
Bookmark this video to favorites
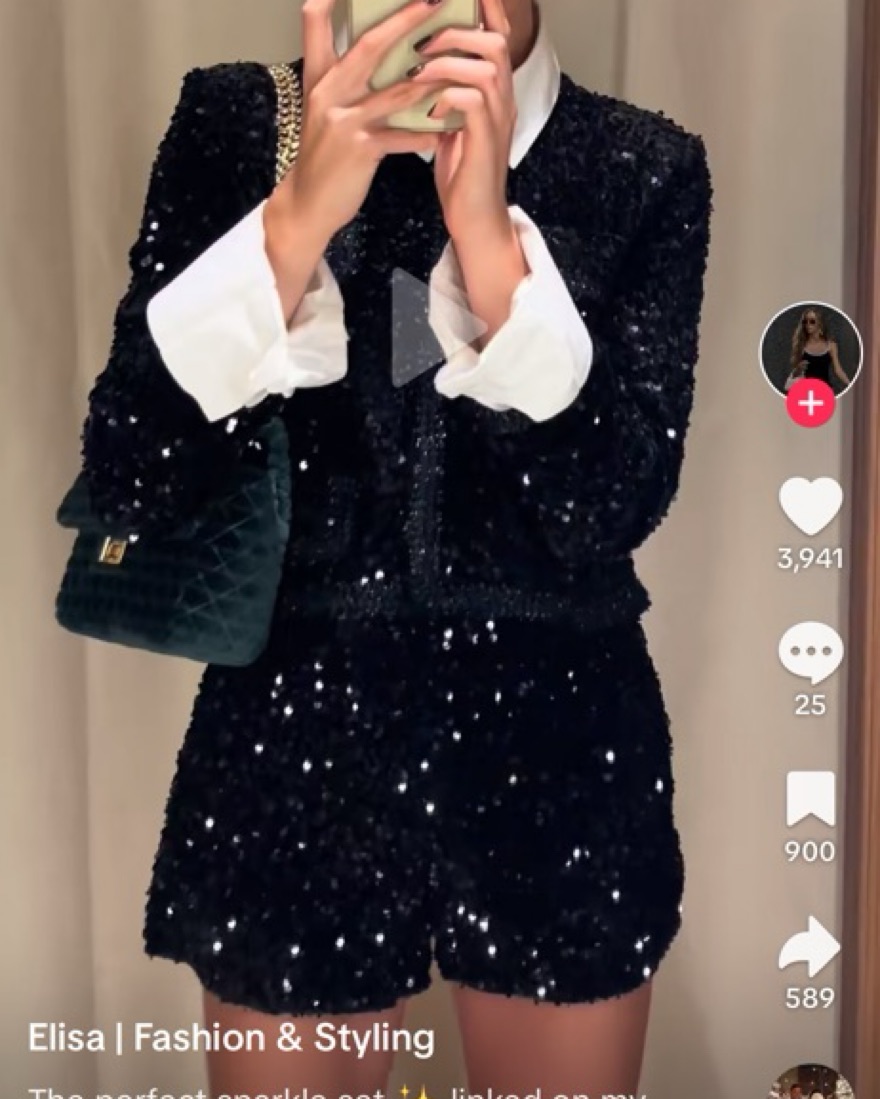810,799
